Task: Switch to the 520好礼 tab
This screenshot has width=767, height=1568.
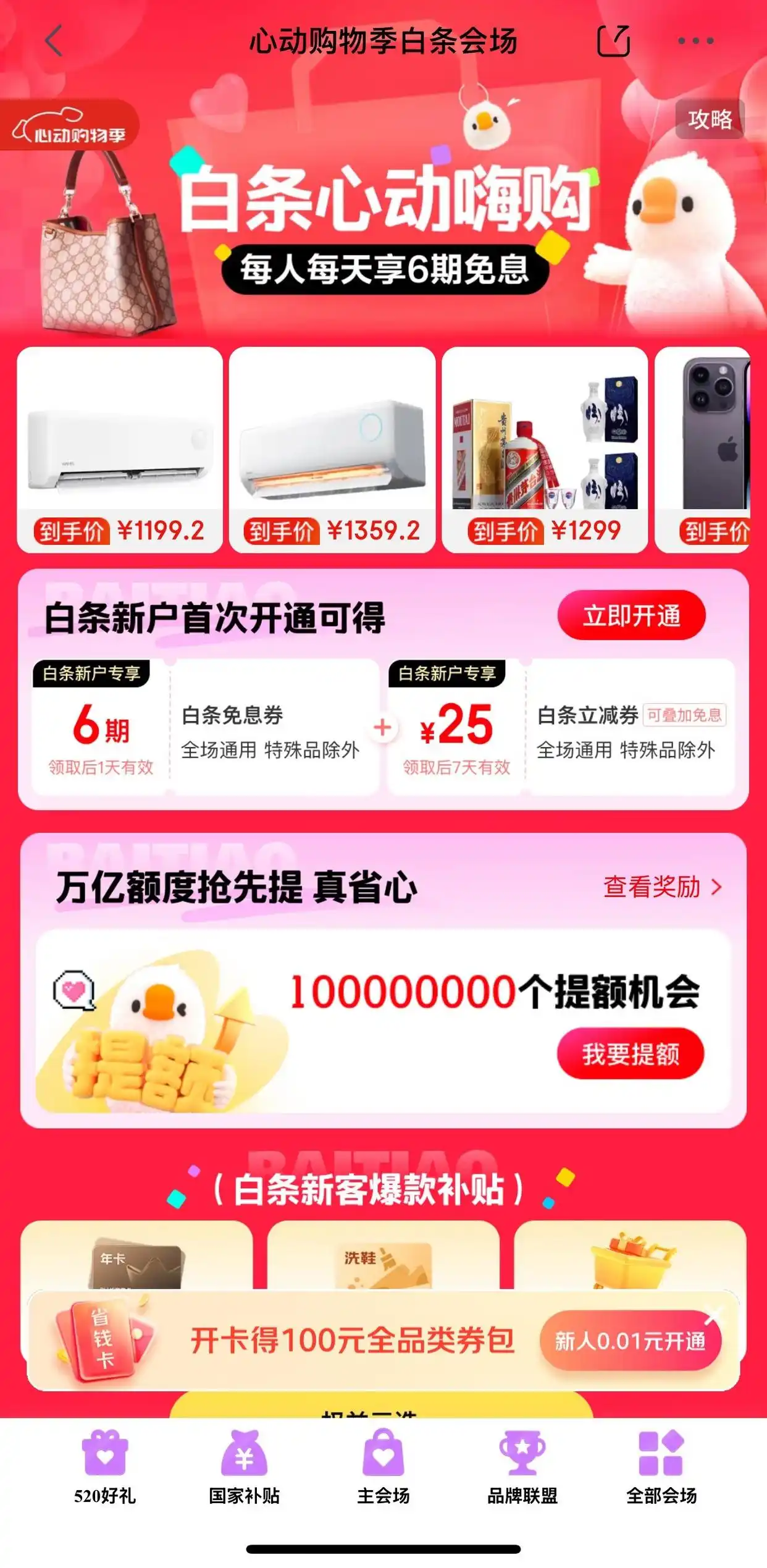Action: pyautogui.click(x=105, y=1465)
